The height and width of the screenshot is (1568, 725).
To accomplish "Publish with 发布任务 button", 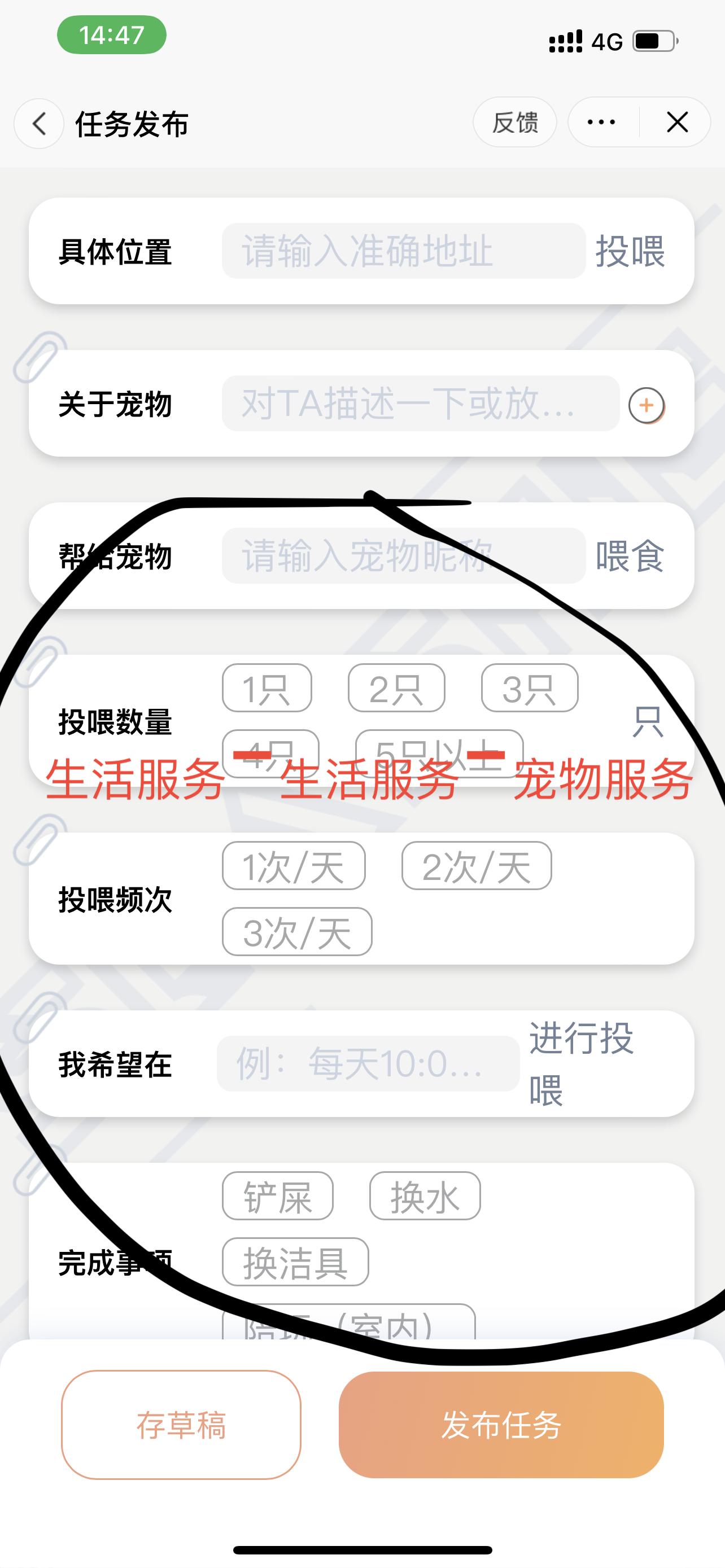I will click(500, 1424).
